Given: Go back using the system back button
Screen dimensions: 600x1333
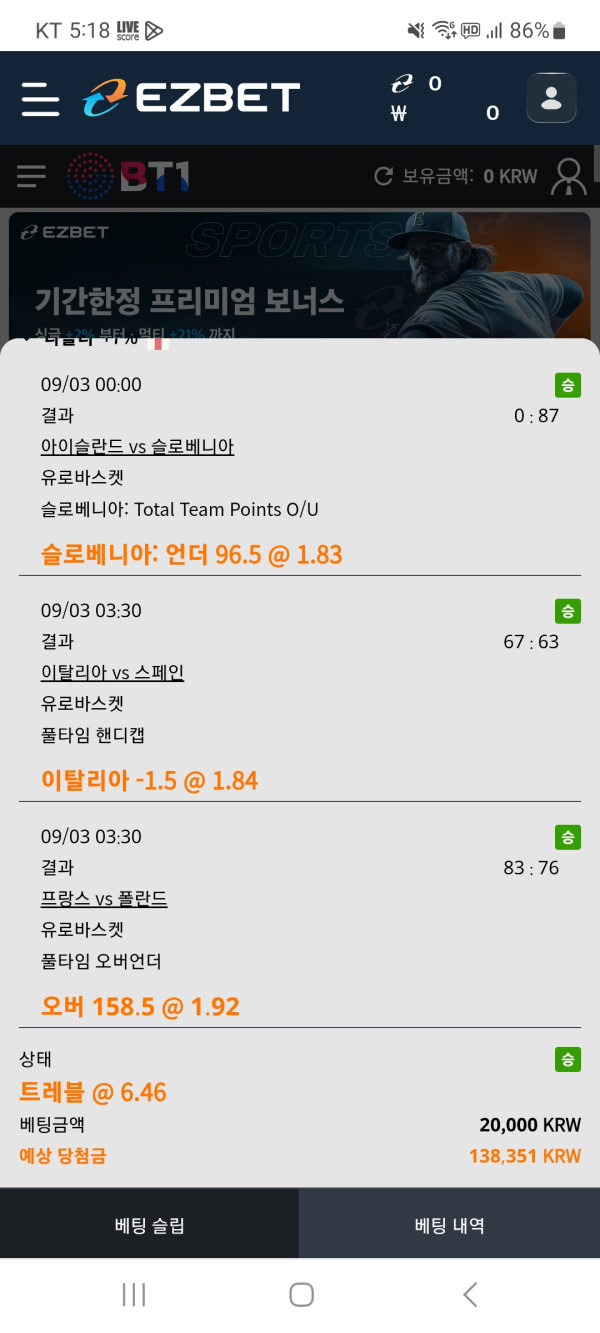Looking at the screenshot, I should pos(470,1294).
